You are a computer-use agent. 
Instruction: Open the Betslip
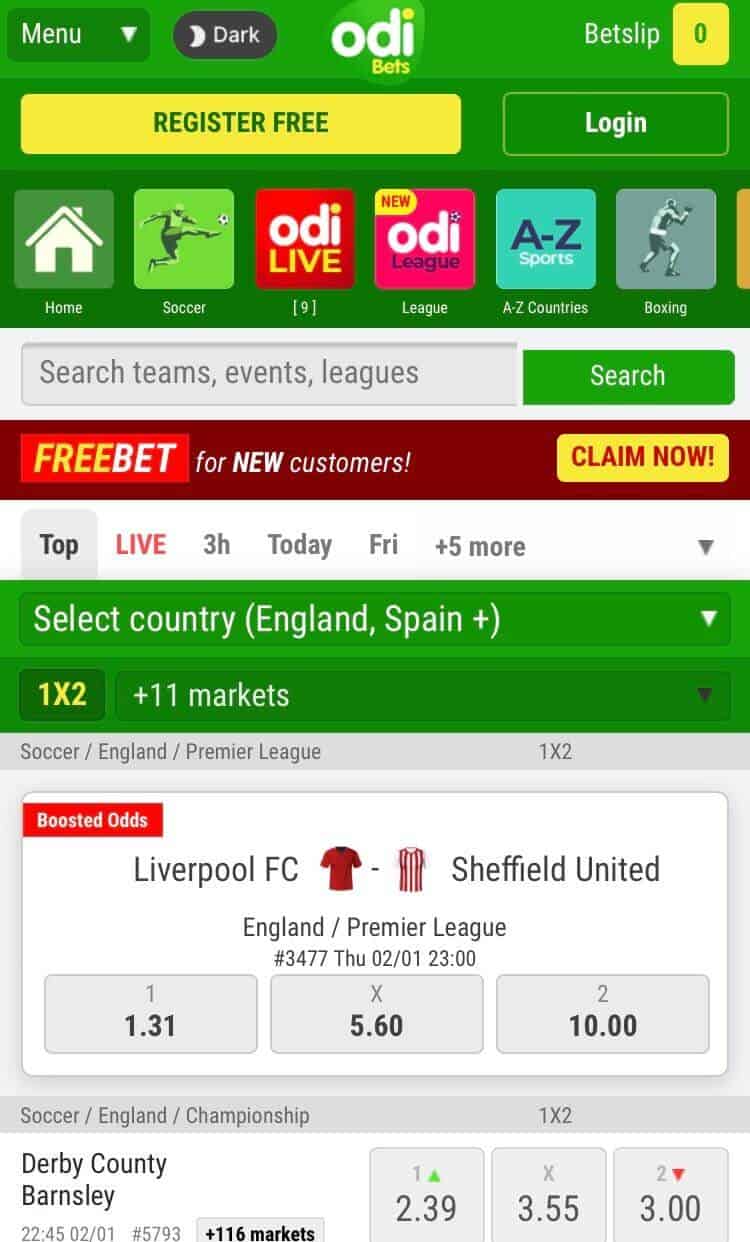[656, 35]
